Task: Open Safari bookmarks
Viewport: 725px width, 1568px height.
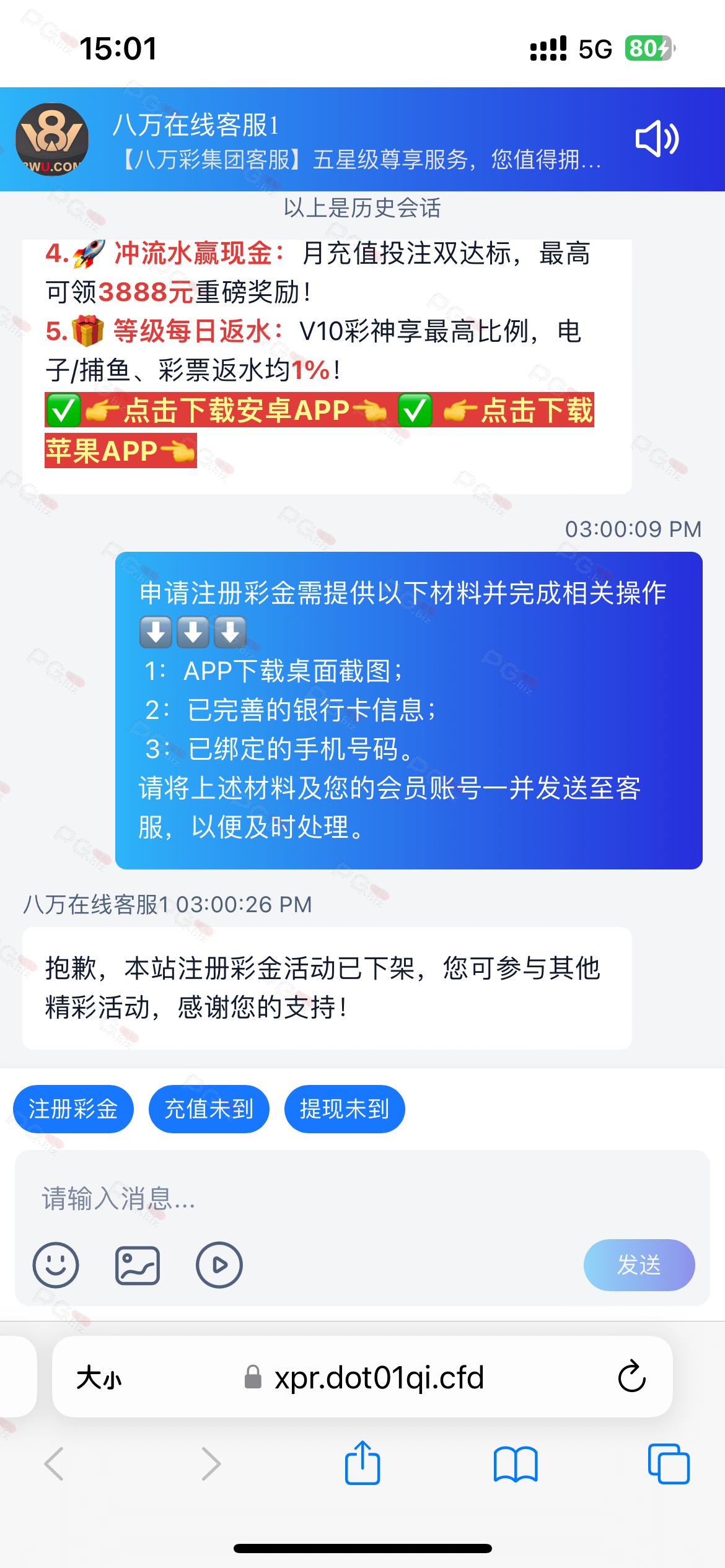Action: [x=515, y=1464]
